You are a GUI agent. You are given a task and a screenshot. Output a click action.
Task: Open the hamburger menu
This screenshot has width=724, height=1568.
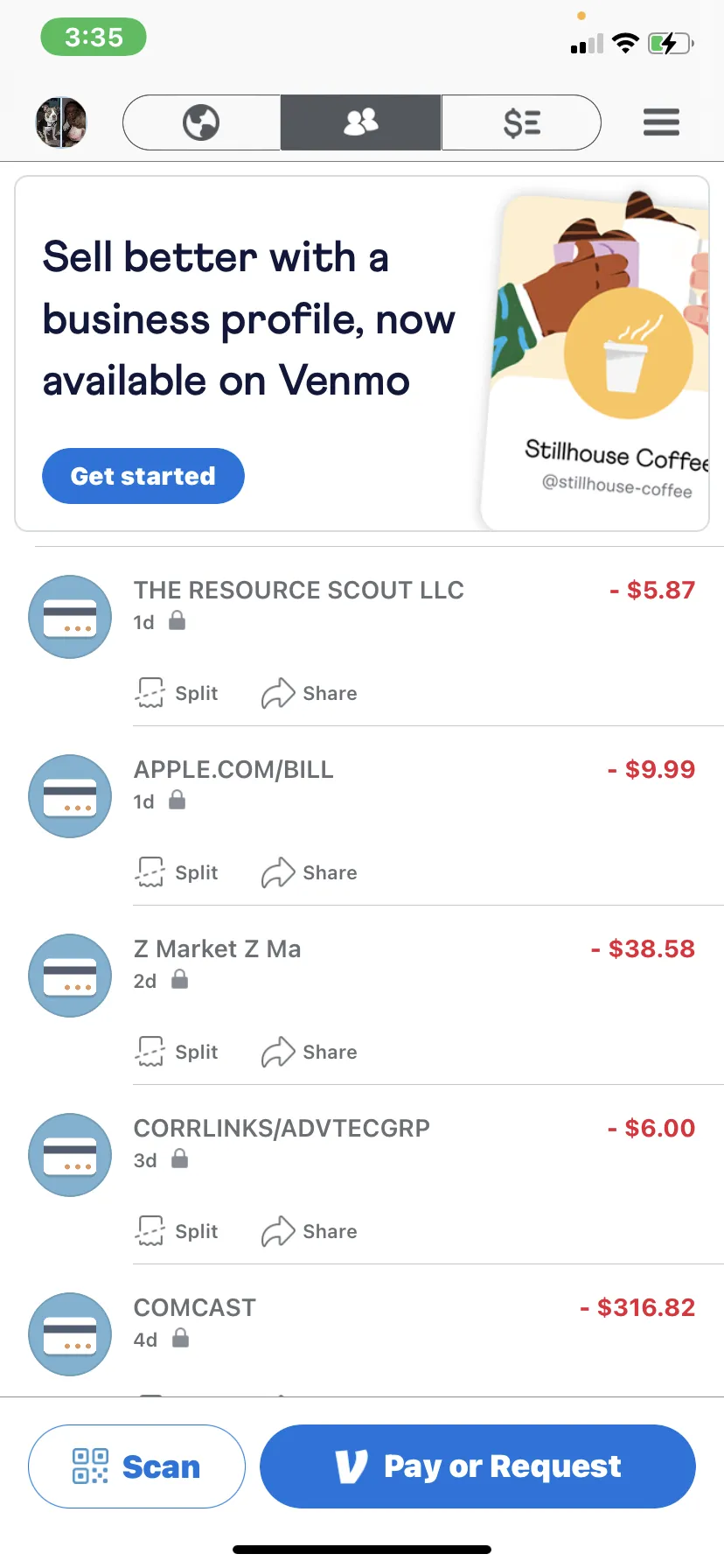(x=661, y=122)
